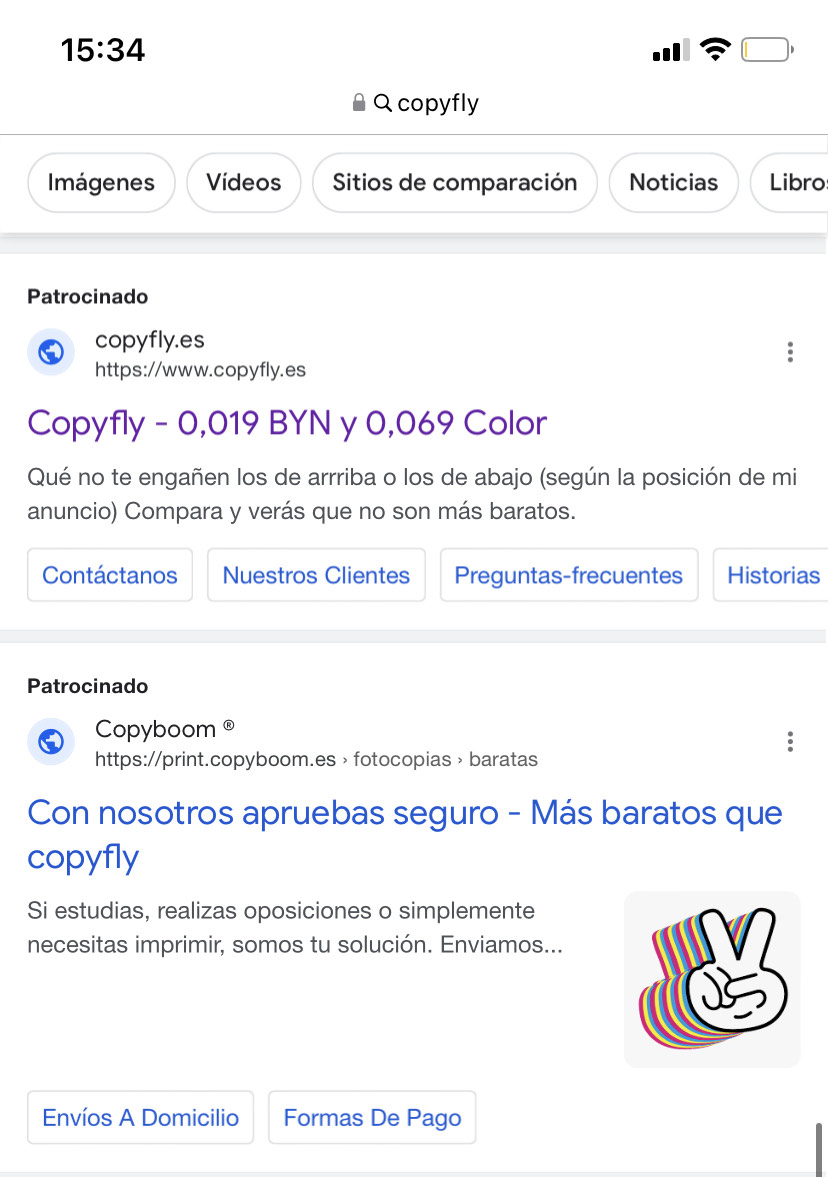
Task: Open the Copyfly ad headline link
Action: pos(288,424)
